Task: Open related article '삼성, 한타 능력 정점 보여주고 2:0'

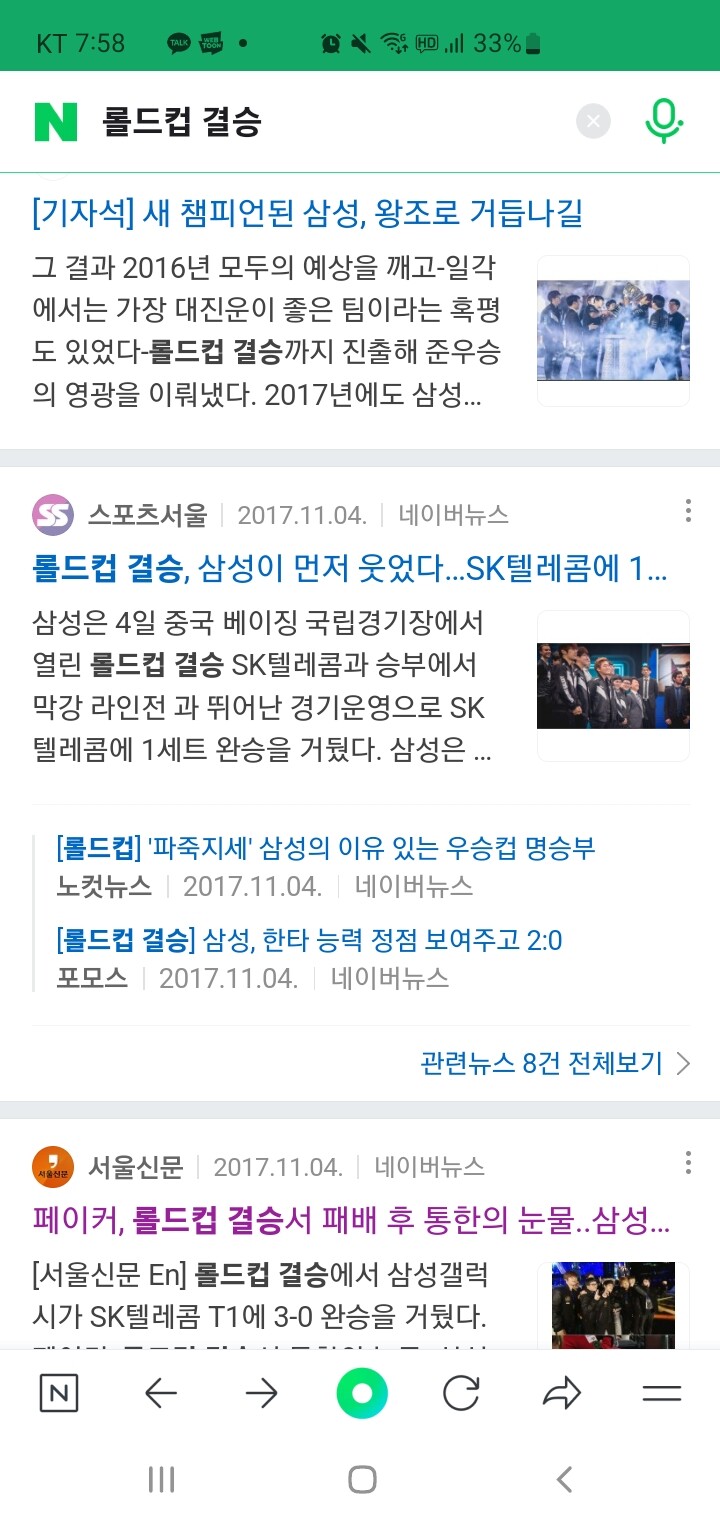Action: [x=310, y=940]
